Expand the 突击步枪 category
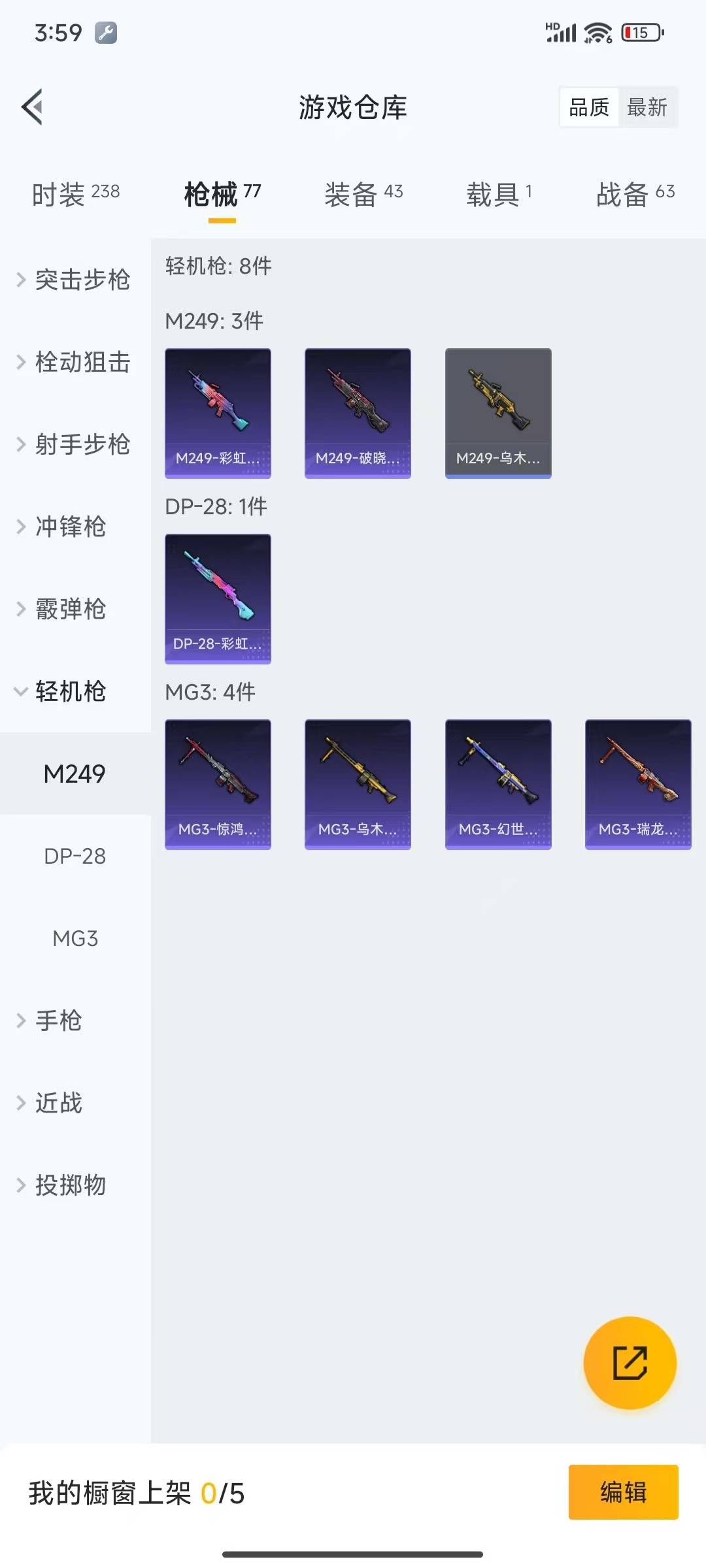This screenshot has width=706, height=1568. point(75,280)
